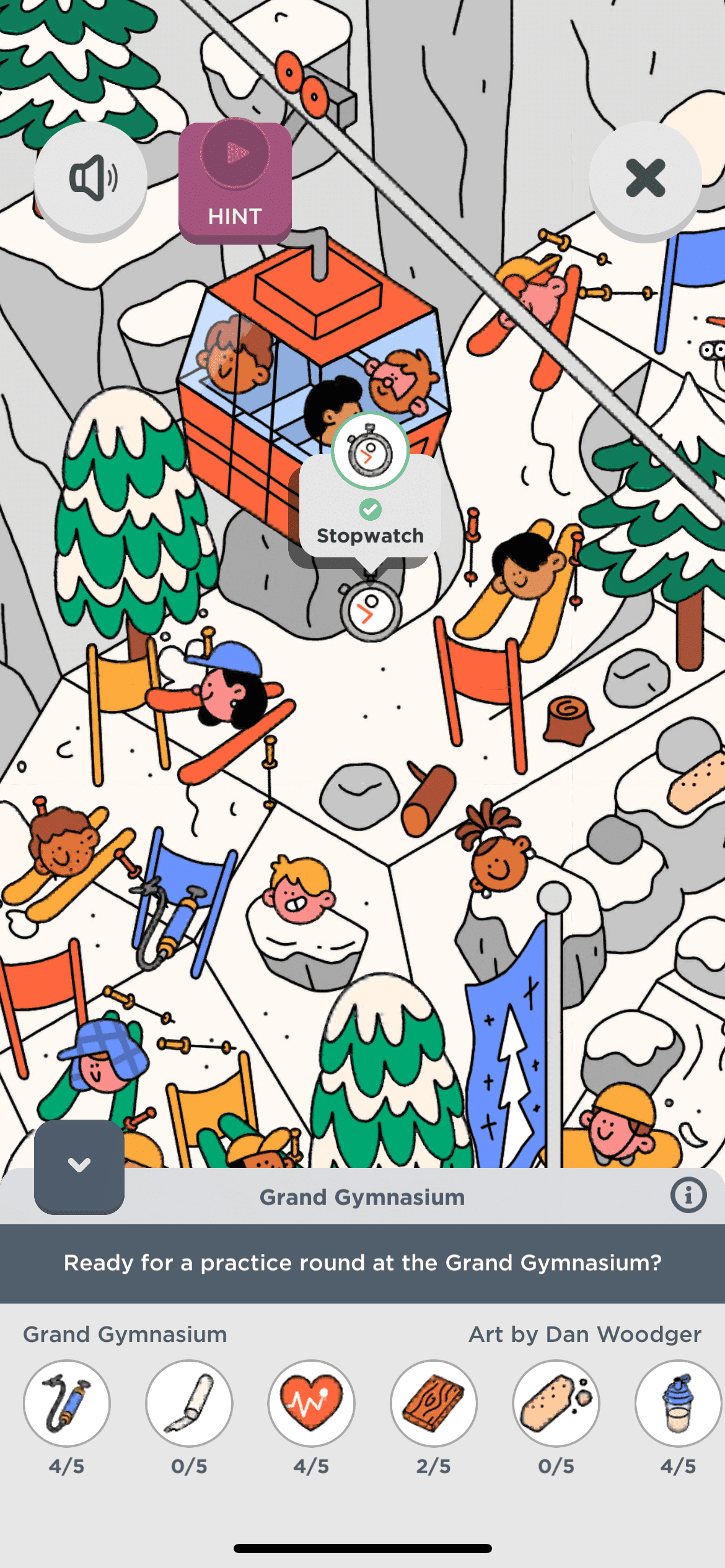The width and height of the screenshot is (725, 1568).
Task: Collapse the bottom panel with chevron
Action: tap(79, 1165)
